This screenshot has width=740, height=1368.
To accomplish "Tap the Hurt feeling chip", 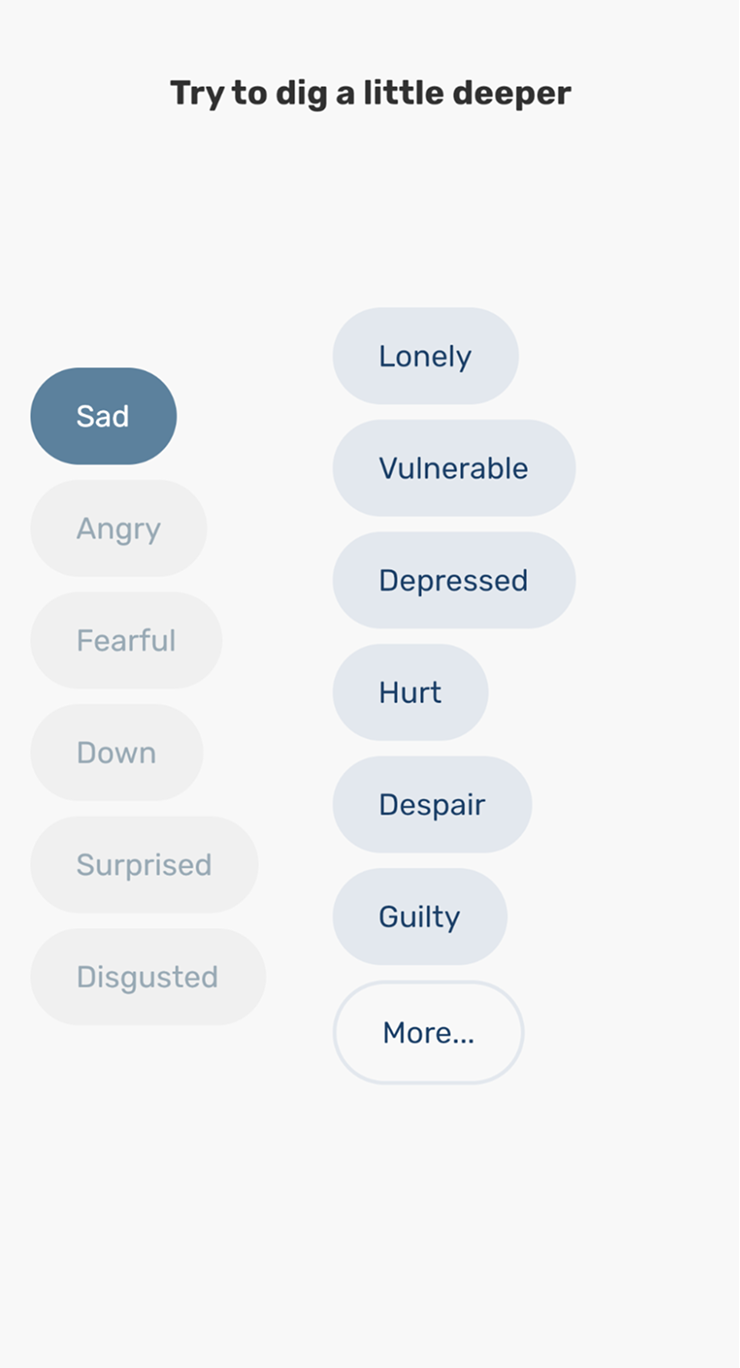I will pyautogui.click(x=410, y=692).
